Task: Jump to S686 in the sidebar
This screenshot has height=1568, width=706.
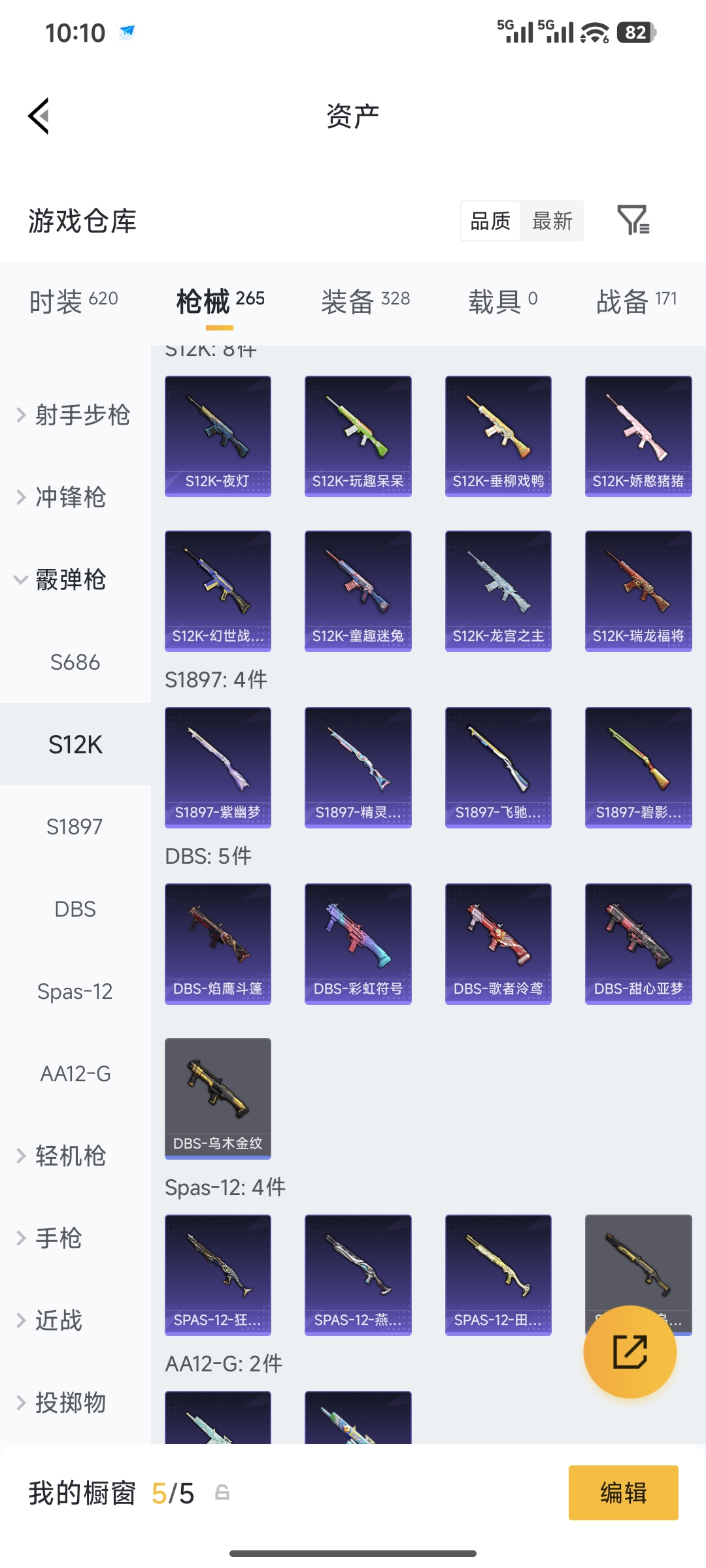Action: coord(75,662)
